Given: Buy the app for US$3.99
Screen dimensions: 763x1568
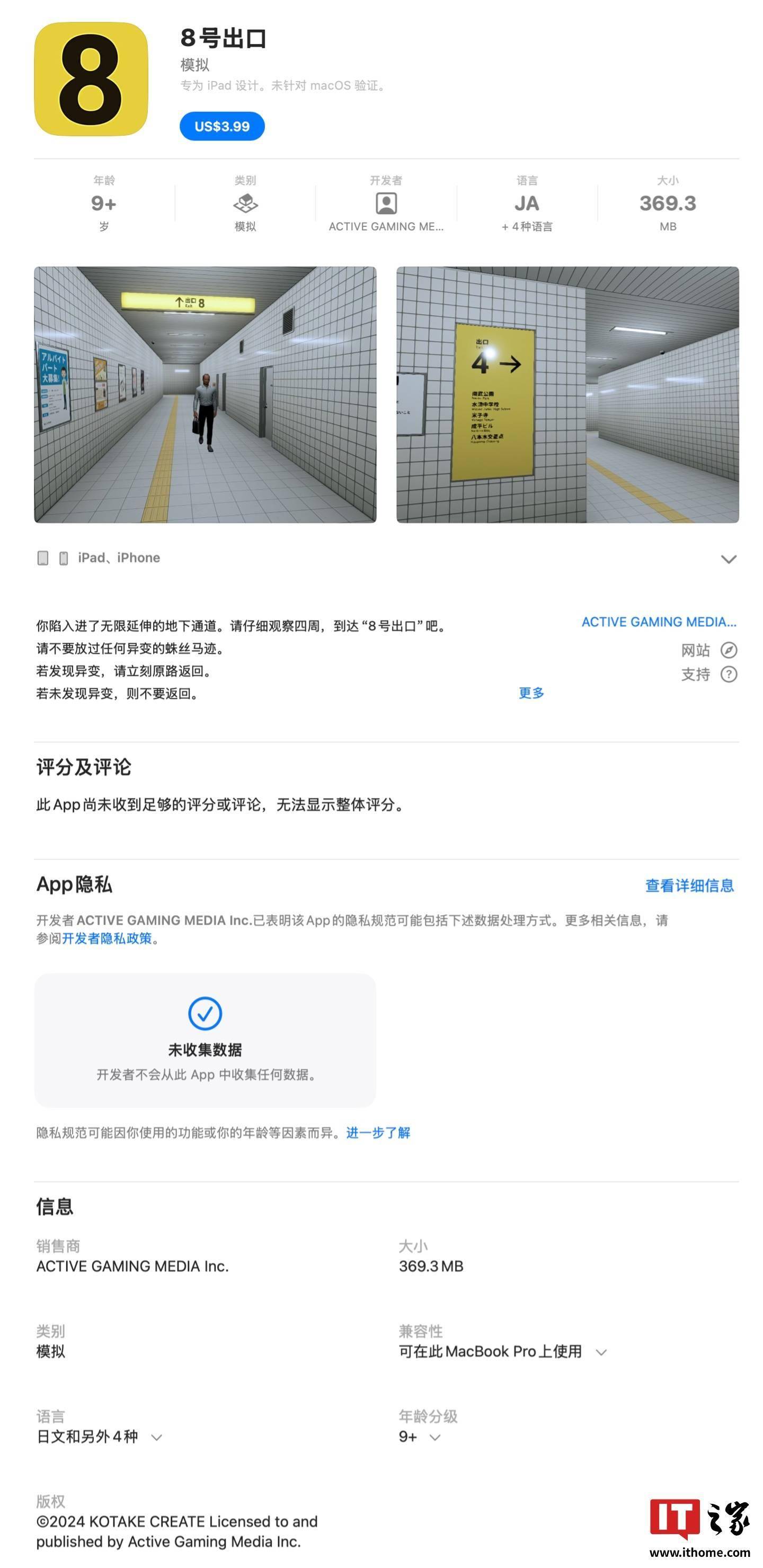Looking at the screenshot, I should click(221, 126).
